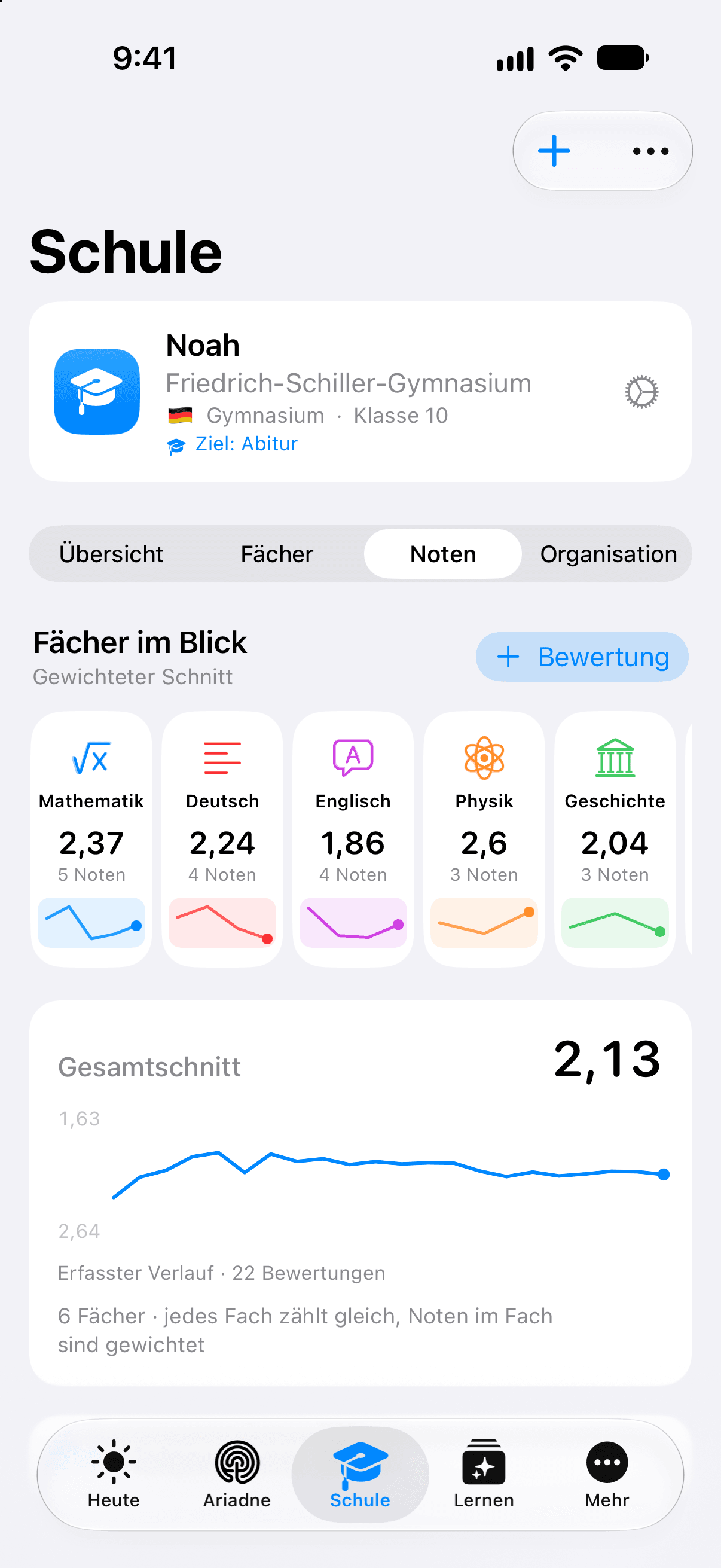Go to the Ariadne tab
This screenshot has height=1568, width=721.
(237, 1474)
